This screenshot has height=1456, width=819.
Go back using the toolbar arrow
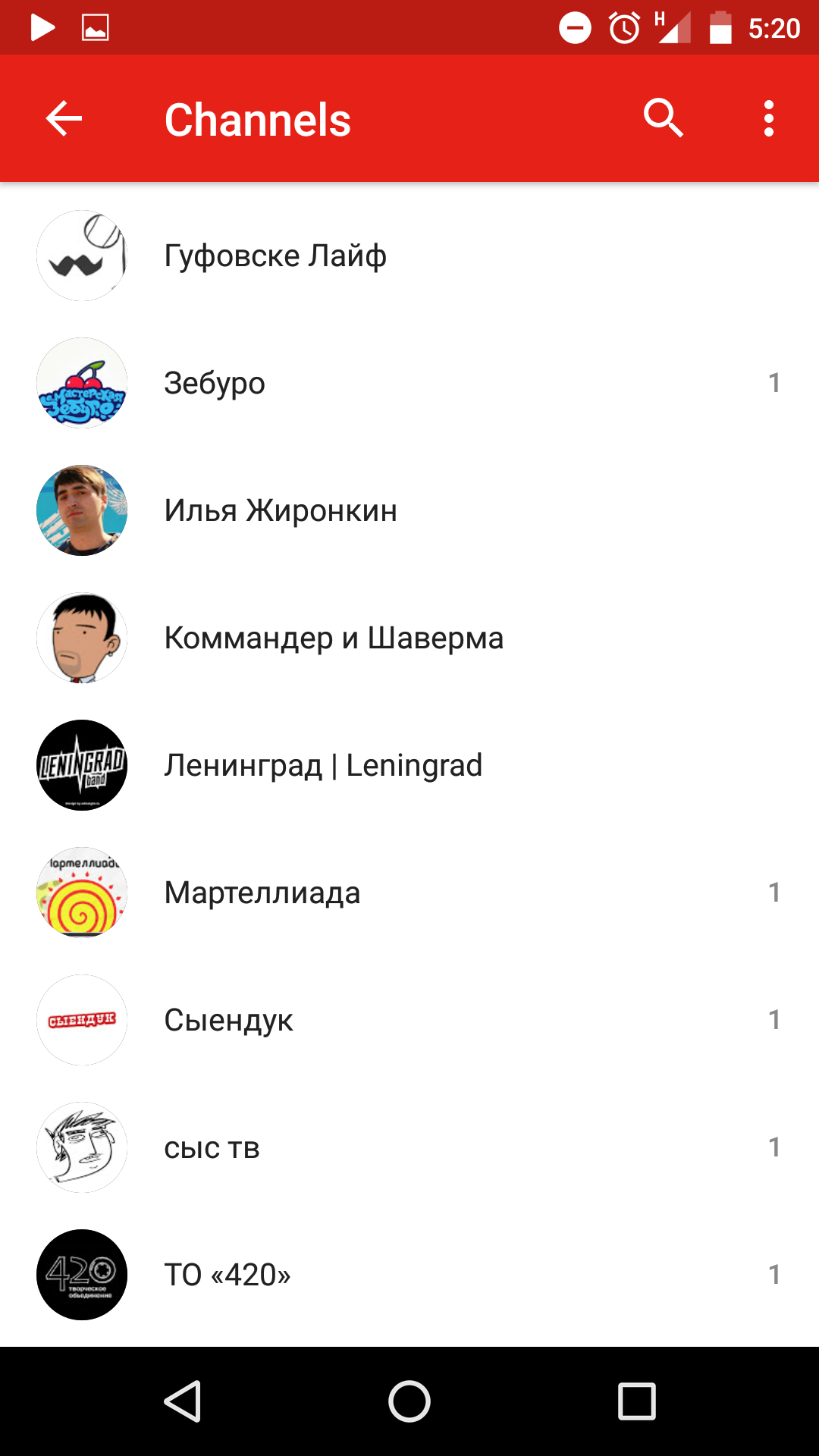(x=64, y=119)
